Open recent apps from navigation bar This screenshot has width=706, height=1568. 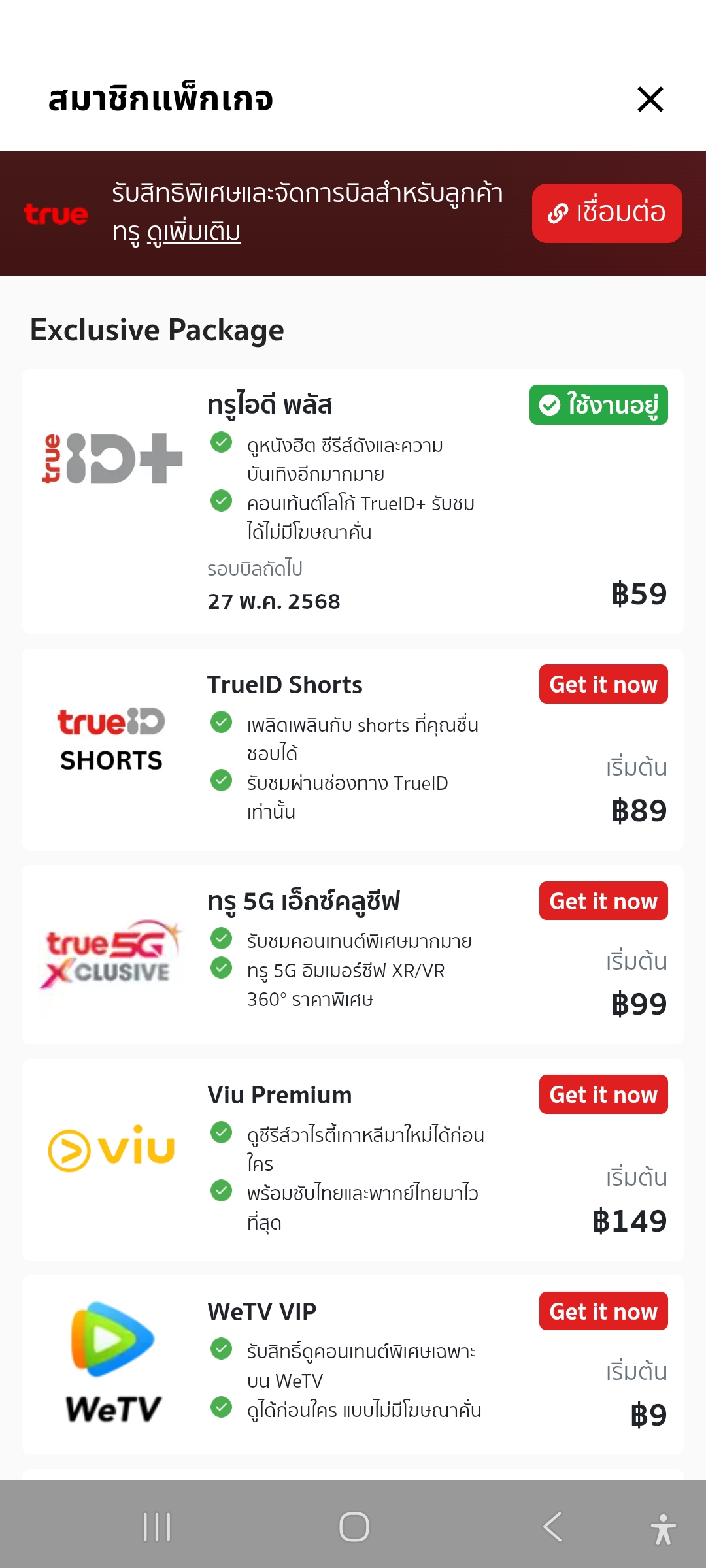point(157,1527)
